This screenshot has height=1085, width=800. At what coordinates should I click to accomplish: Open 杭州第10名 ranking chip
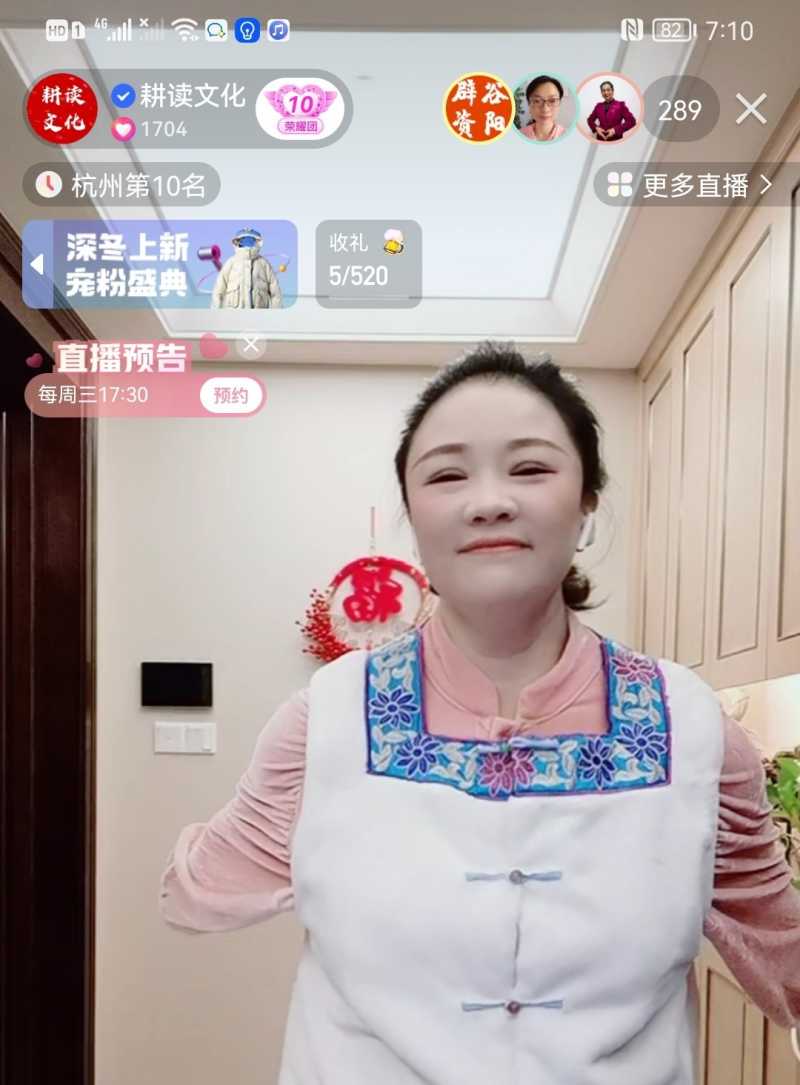click(x=122, y=185)
